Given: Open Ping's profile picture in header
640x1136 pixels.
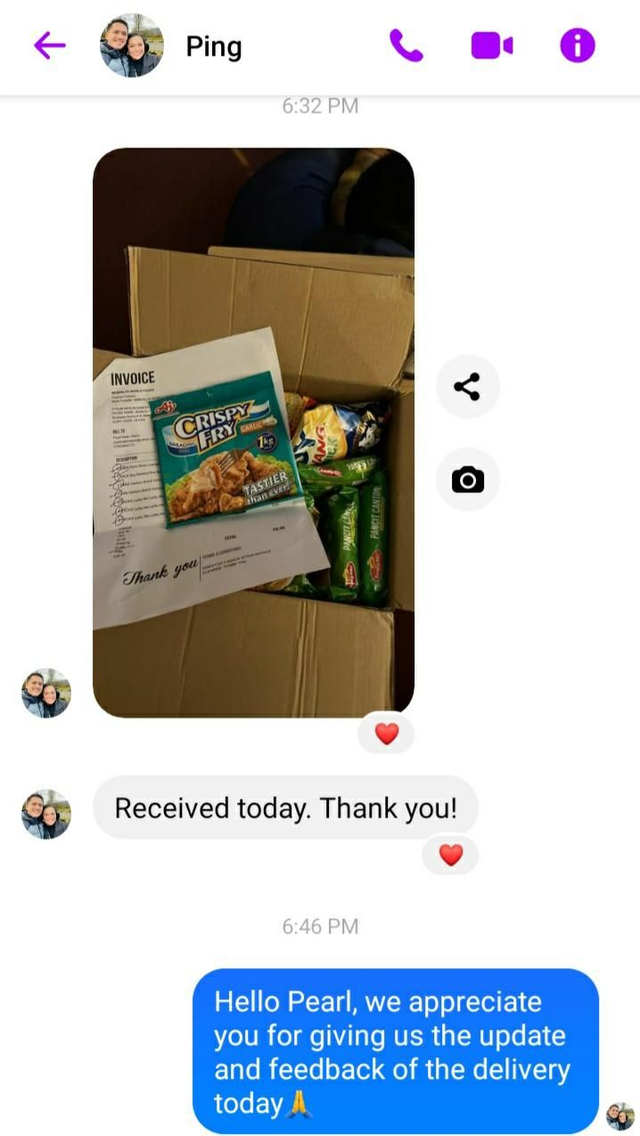Looking at the screenshot, I should click(131, 46).
